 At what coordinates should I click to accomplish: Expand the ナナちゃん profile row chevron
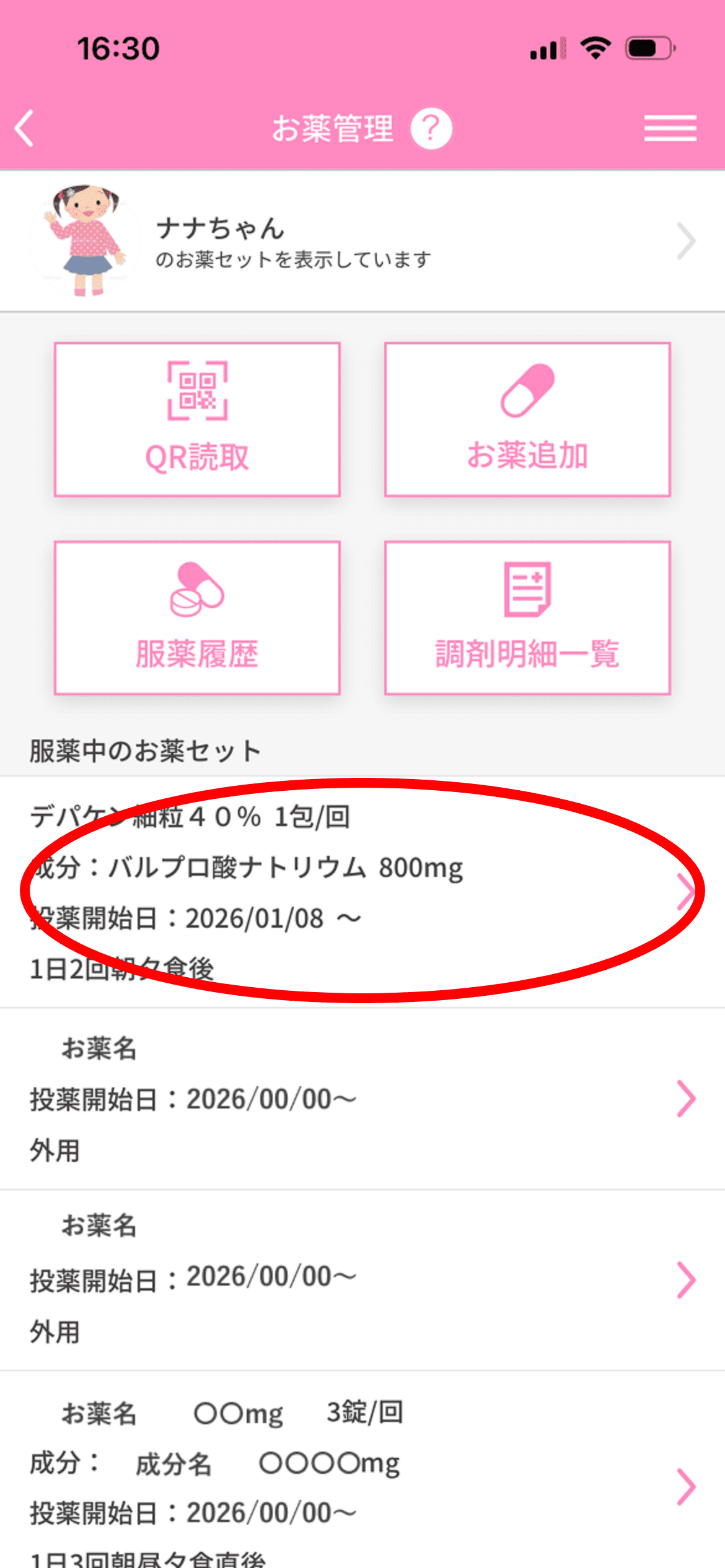[x=685, y=242]
